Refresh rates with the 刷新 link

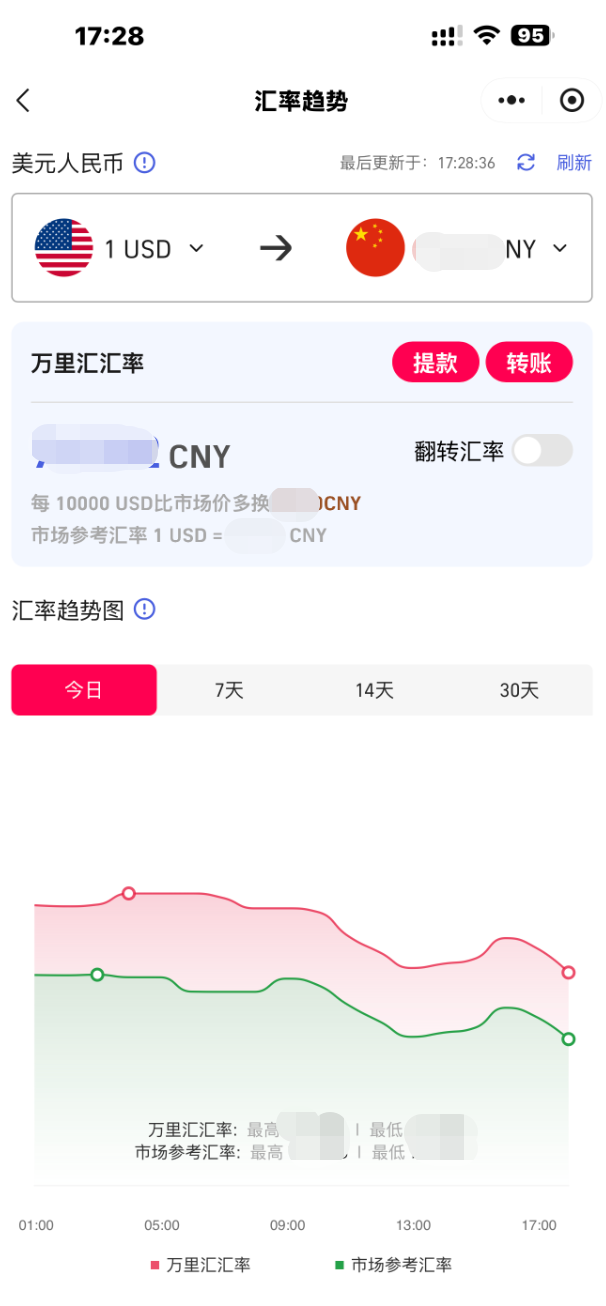tap(573, 163)
